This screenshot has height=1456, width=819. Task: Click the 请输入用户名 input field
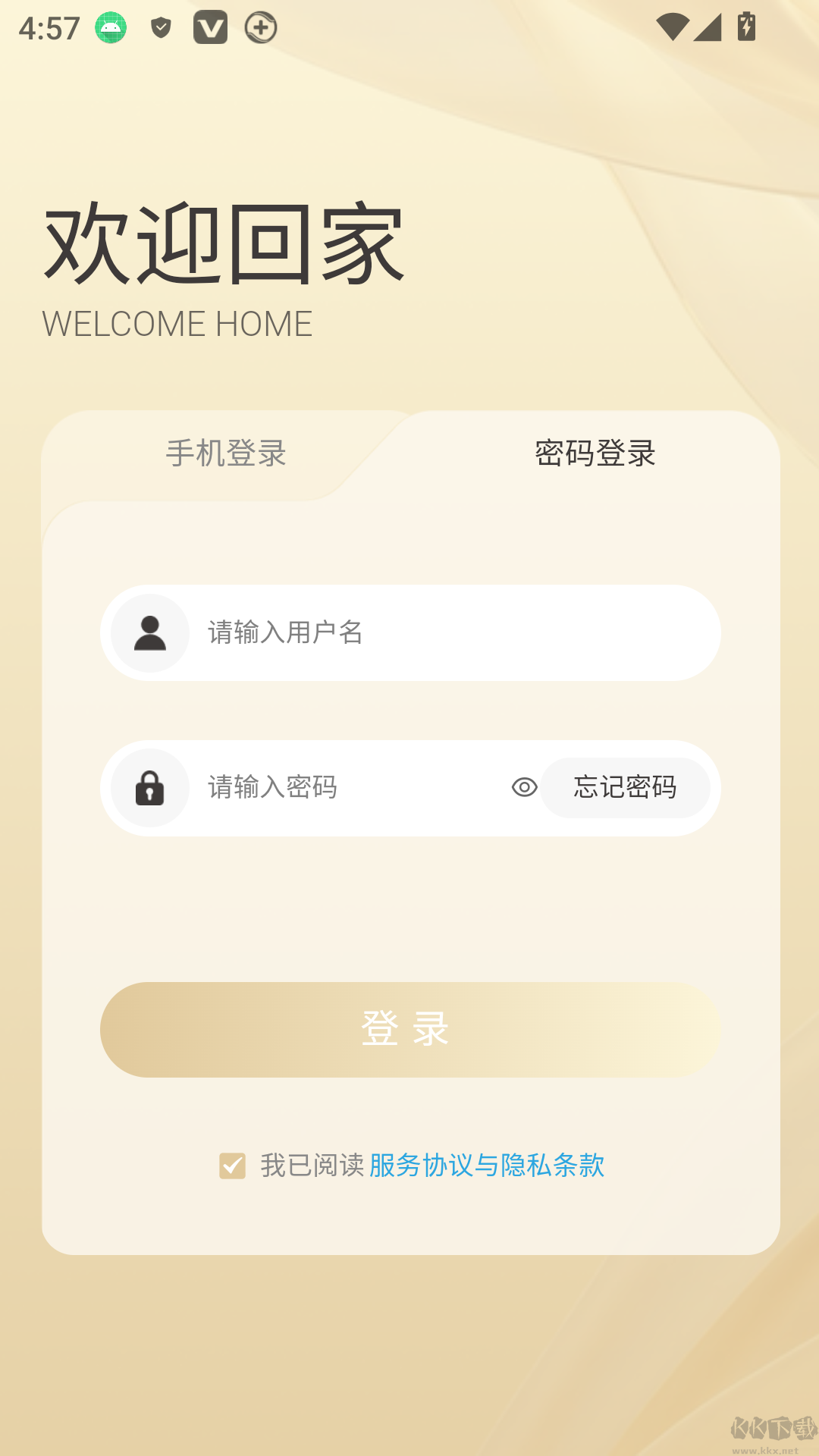click(x=379, y=632)
